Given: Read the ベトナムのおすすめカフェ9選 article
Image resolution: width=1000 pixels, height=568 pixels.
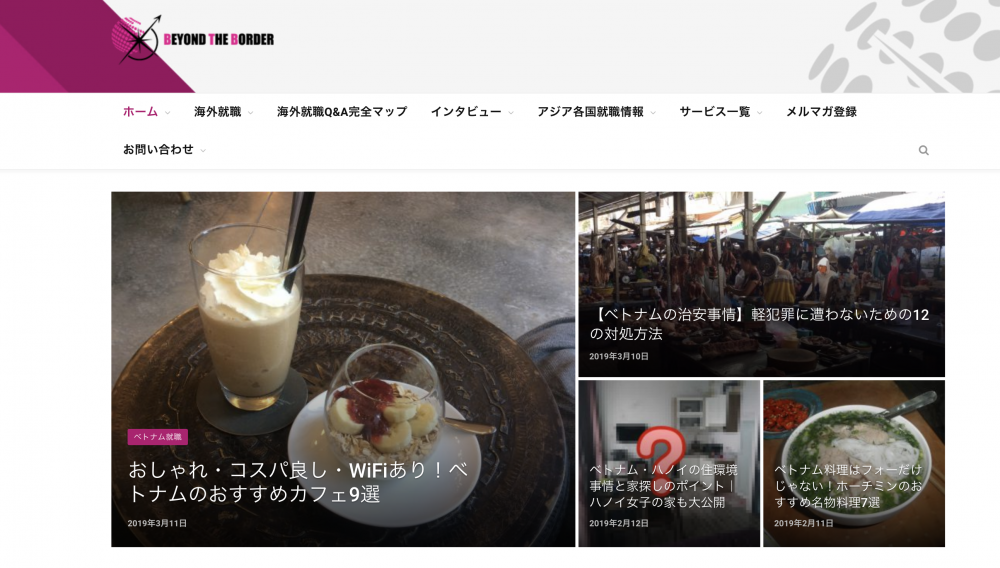Looking at the screenshot, I should click(297, 481).
